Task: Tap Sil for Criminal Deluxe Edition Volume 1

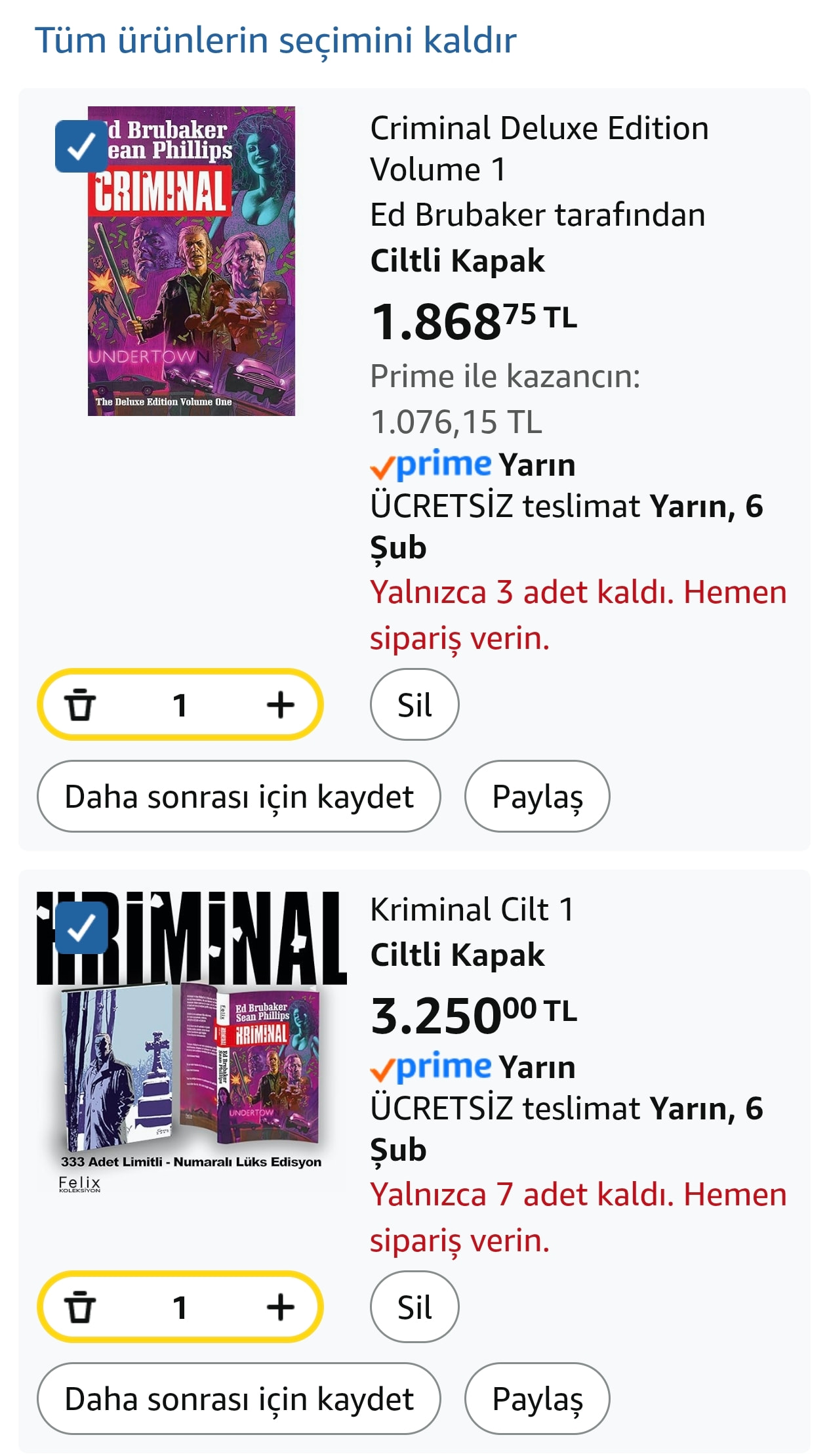Action: tap(415, 705)
